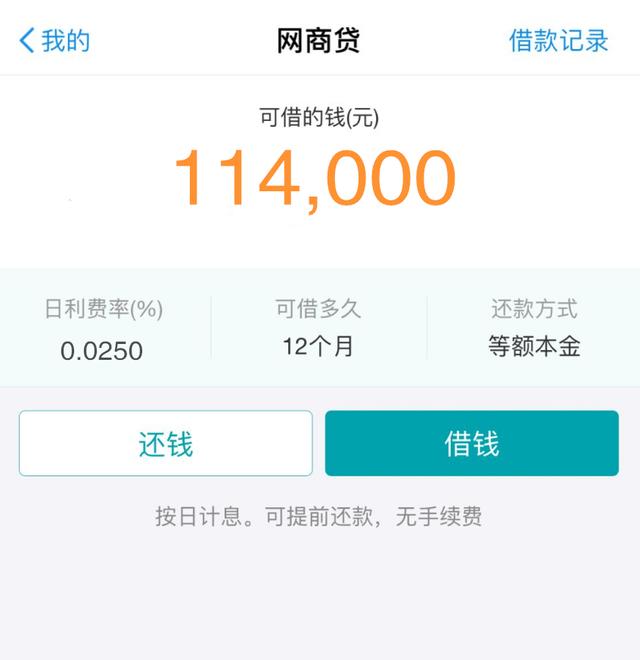Go back to 我的 page
The height and width of the screenshot is (660, 640).
(54, 41)
